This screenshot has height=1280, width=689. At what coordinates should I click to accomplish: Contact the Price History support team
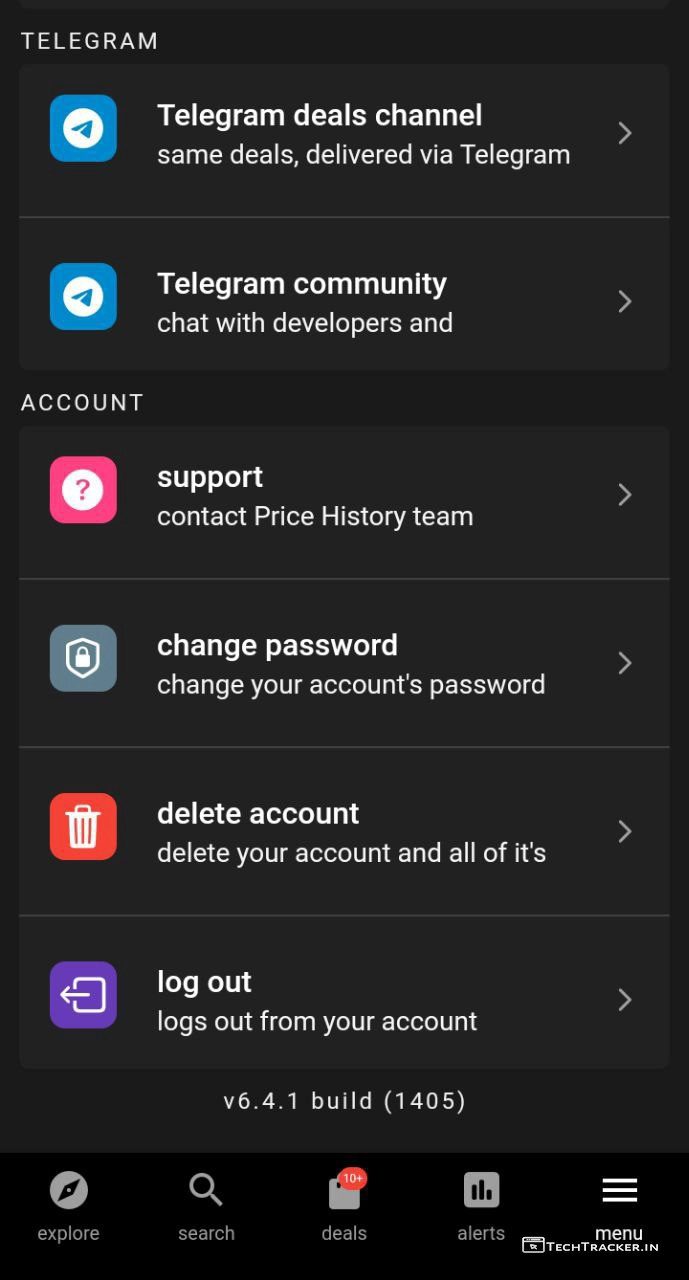344,495
